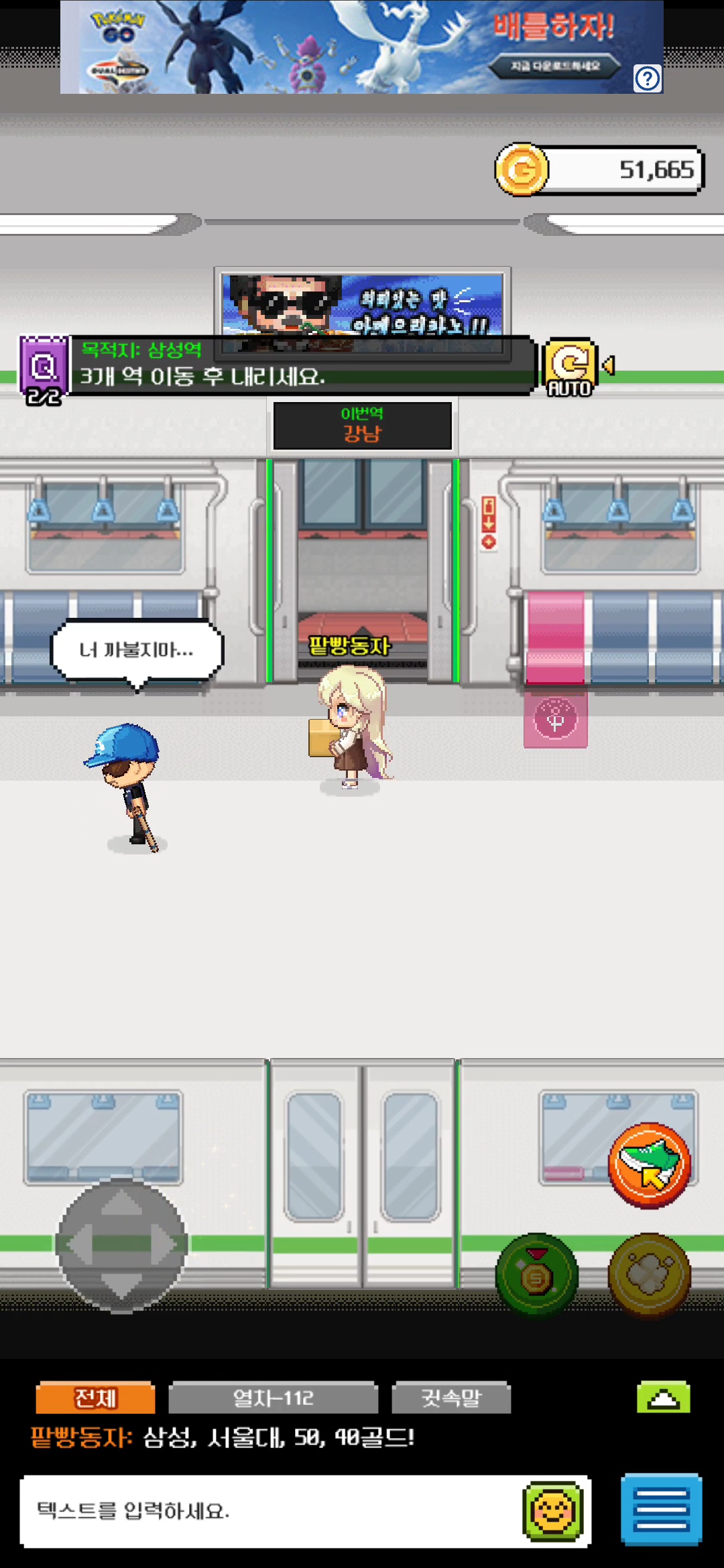The image size is (724, 1568).
Task: Tap the green medal action button
Action: point(536,1275)
